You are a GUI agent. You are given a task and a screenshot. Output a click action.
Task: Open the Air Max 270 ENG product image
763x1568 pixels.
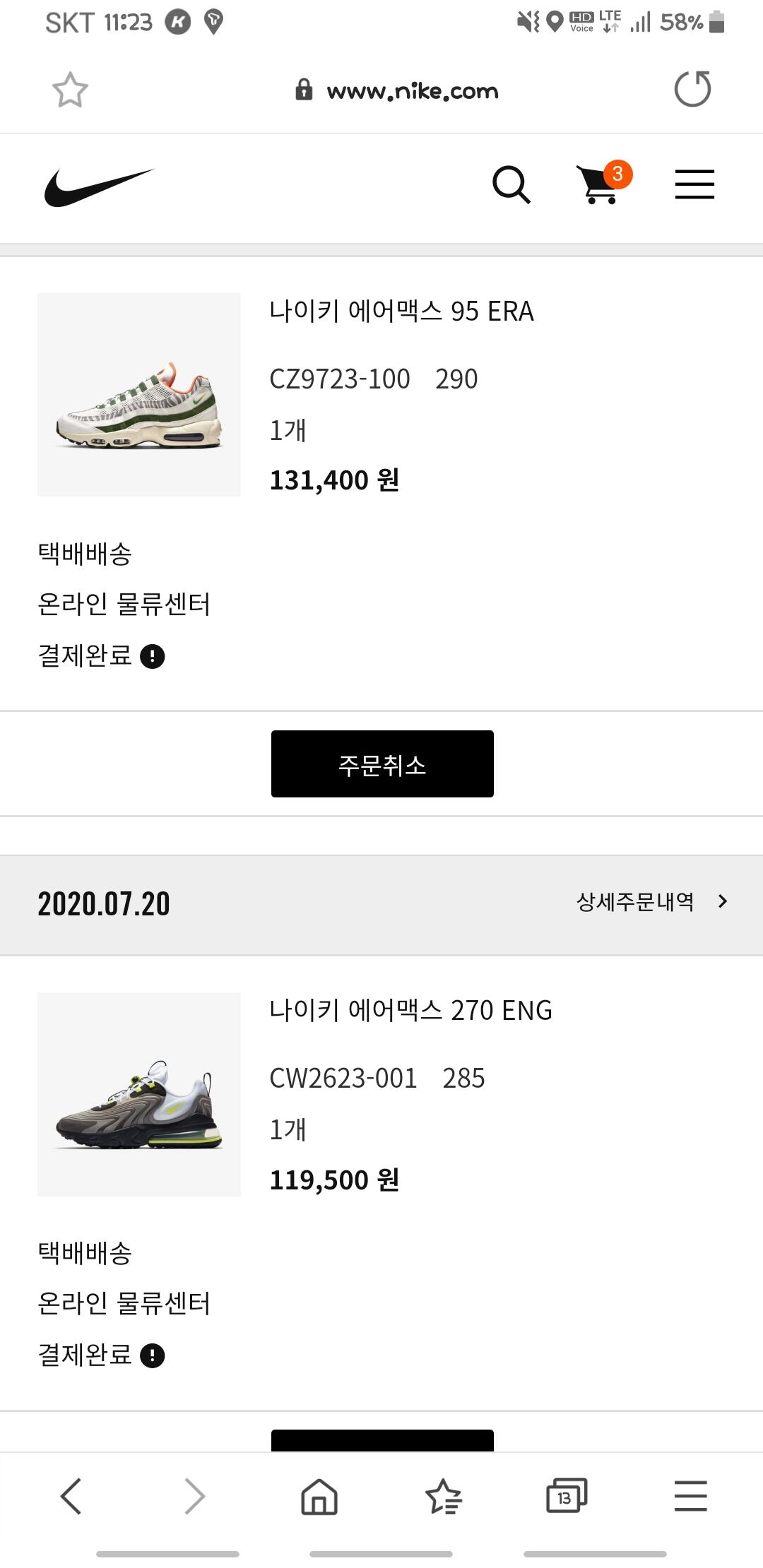(x=139, y=1094)
